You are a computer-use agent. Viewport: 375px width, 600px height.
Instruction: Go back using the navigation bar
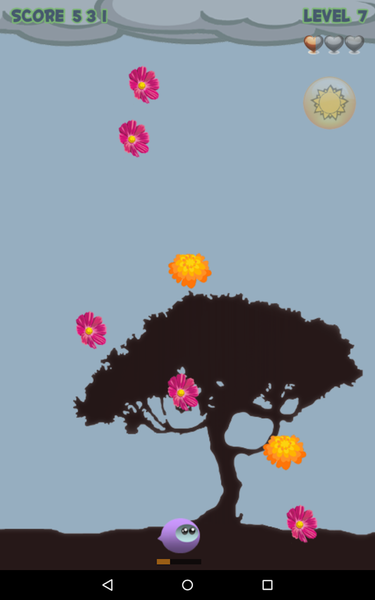tap(108, 585)
